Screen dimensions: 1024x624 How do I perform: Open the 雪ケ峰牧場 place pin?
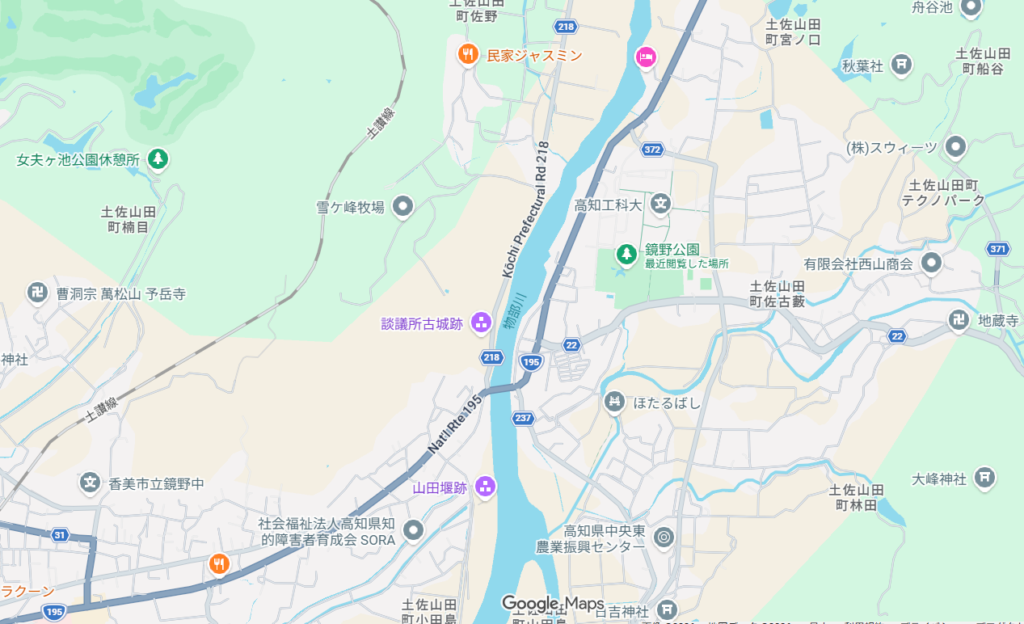coord(403,207)
